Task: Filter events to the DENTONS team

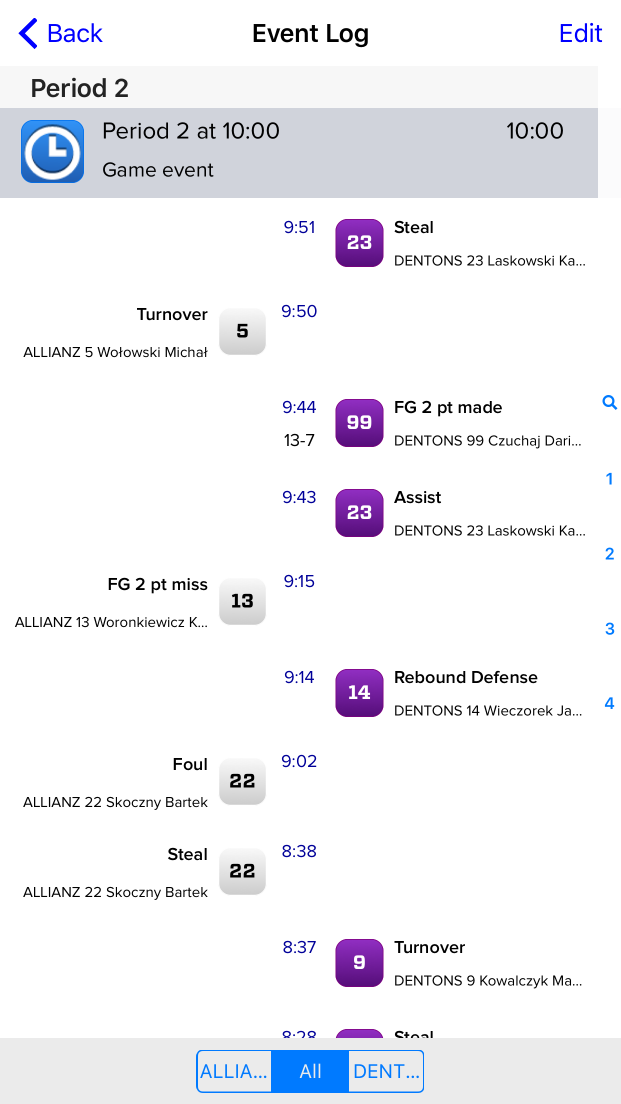Action: (386, 1071)
